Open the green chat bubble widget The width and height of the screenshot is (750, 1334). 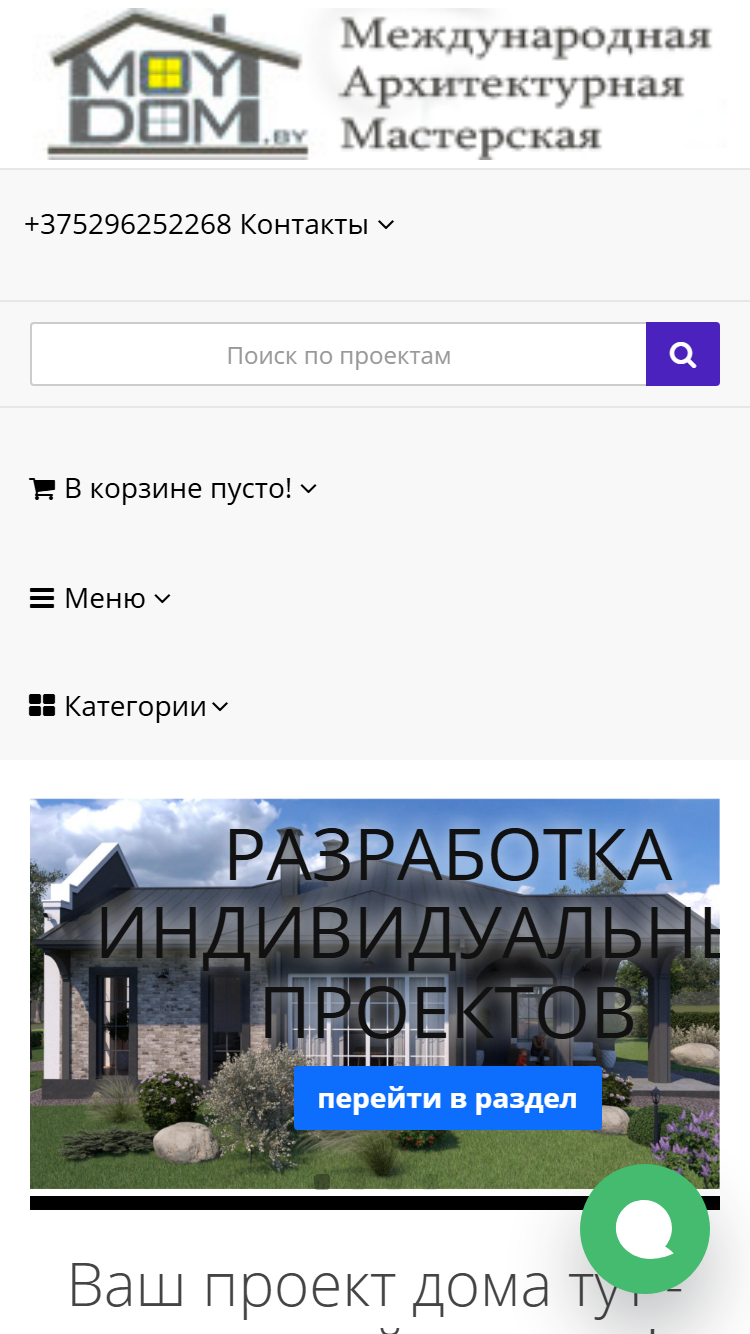coord(645,1229)
